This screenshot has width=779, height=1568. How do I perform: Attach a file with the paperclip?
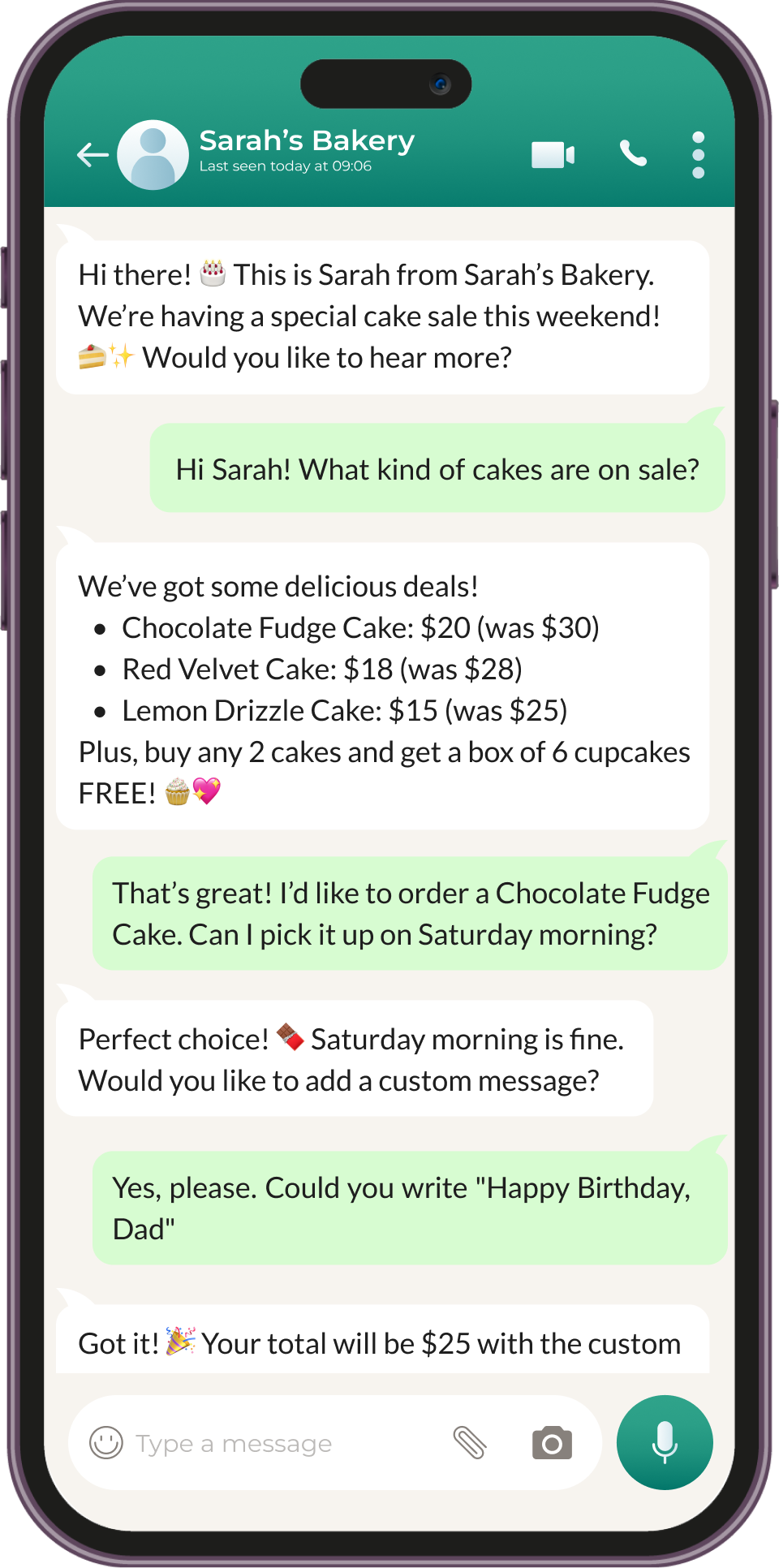tap(470, 1443)
